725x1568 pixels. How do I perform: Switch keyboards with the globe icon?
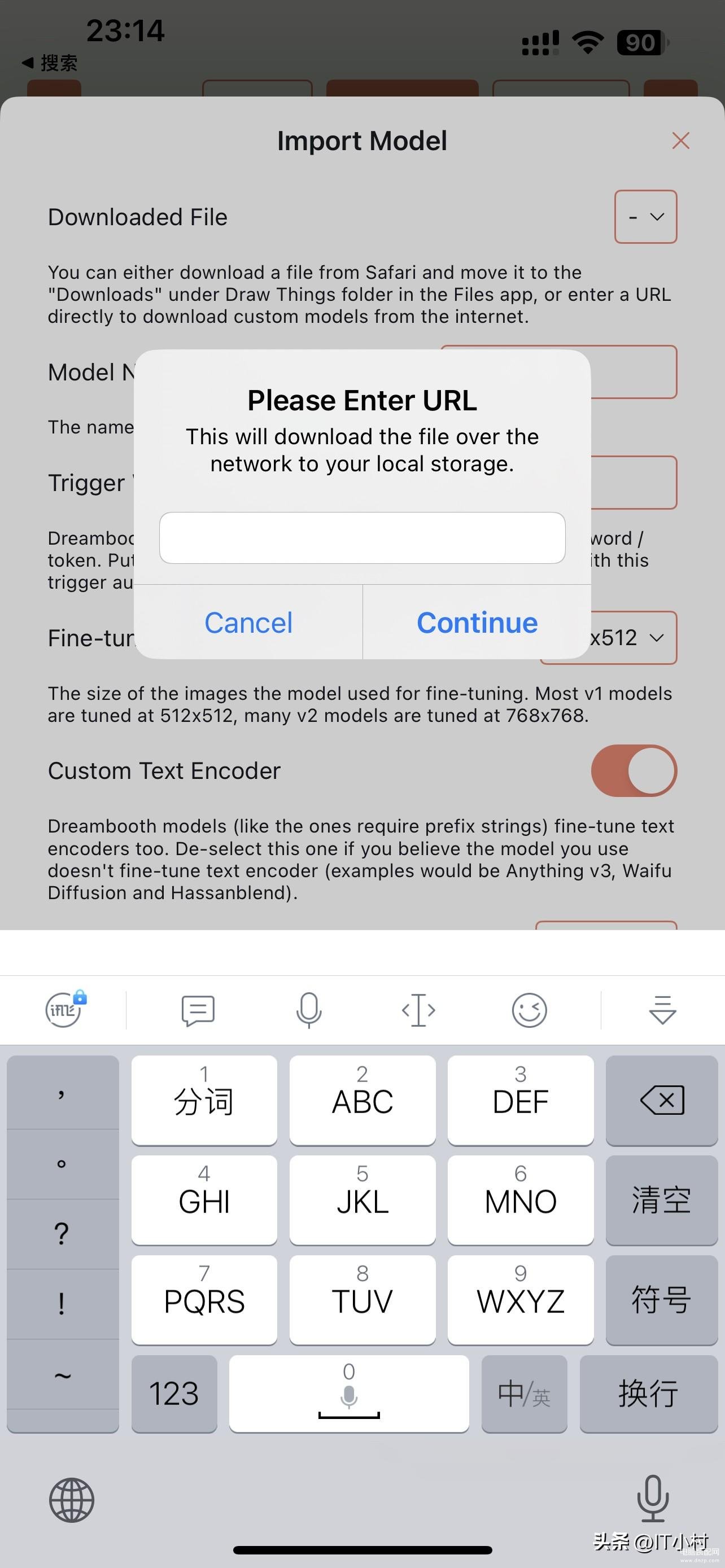(x=72, y=1500)
